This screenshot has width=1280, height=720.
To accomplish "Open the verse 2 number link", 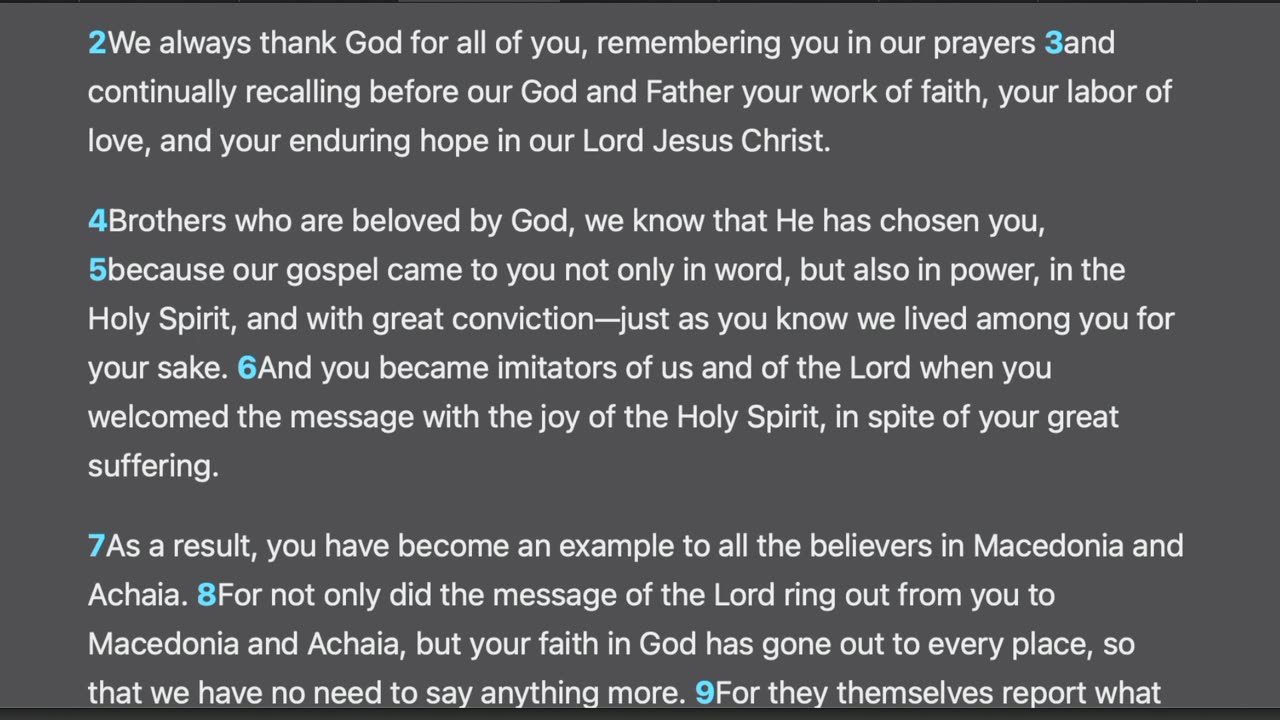I will [x=97, y=43].
